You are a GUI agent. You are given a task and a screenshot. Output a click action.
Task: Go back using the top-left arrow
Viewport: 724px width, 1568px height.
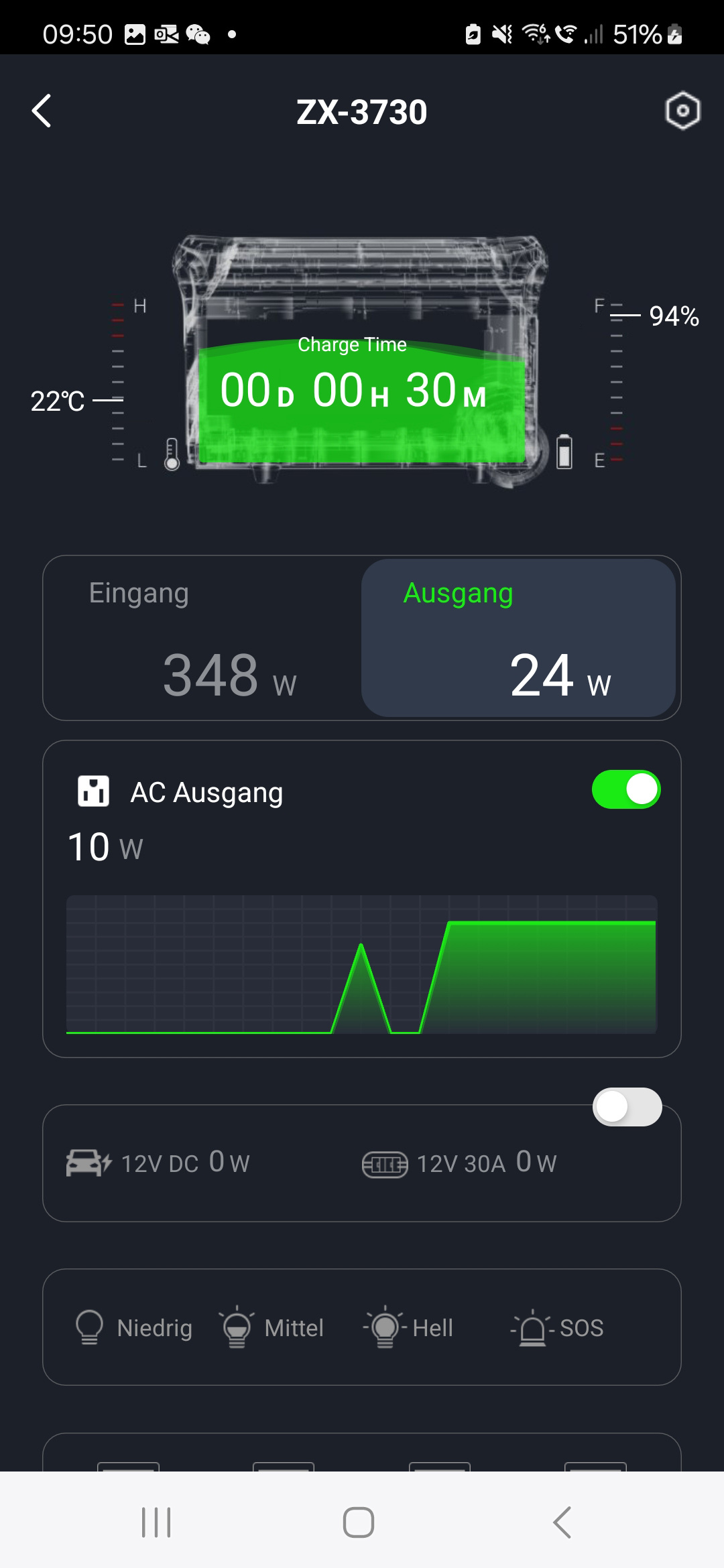coord(42,111)
